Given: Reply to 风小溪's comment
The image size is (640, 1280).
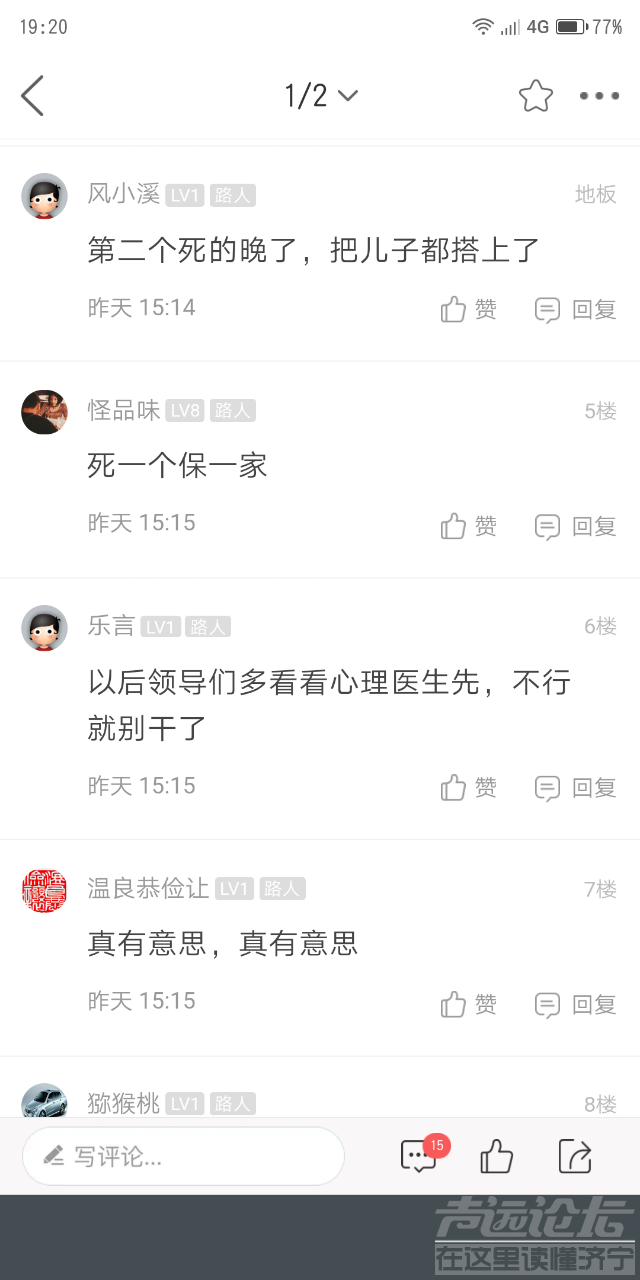Looking at the screenshot, I should tap(575, 310).
